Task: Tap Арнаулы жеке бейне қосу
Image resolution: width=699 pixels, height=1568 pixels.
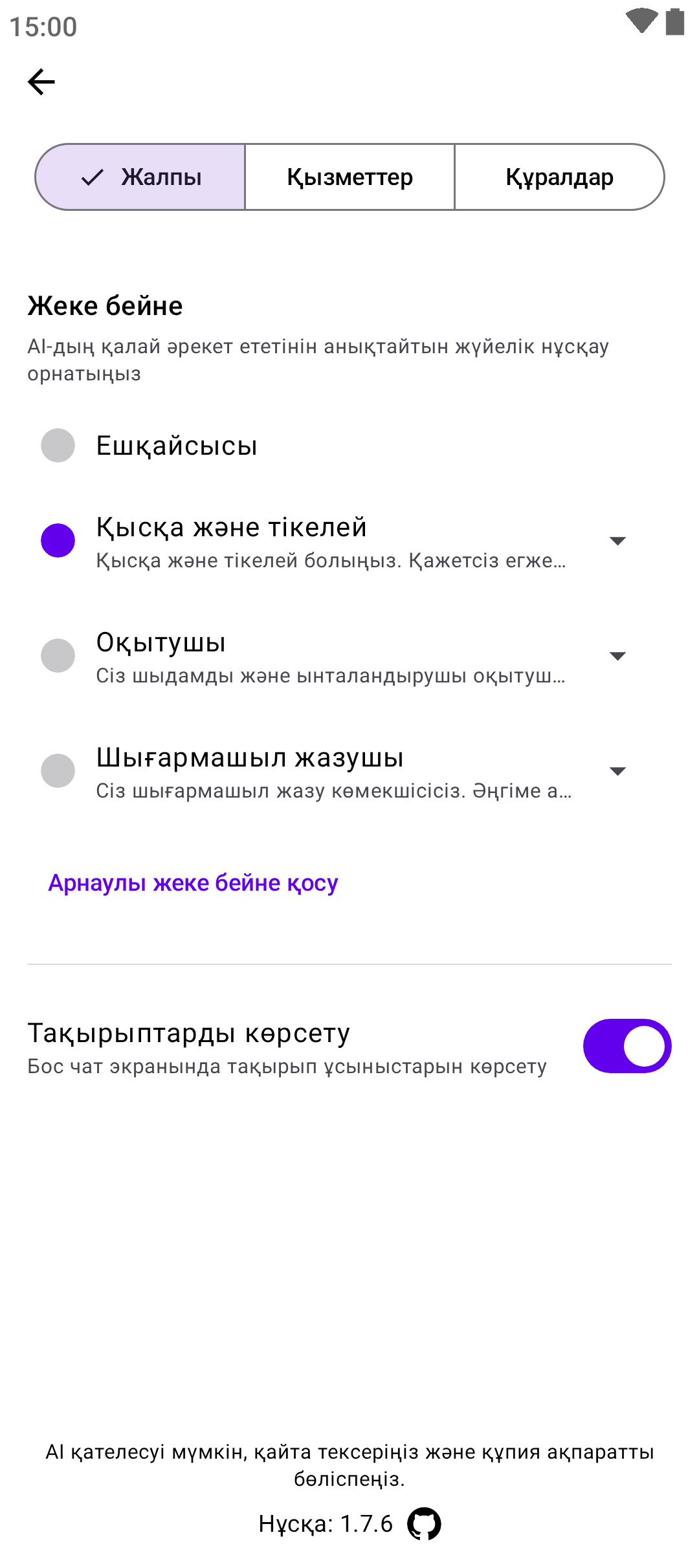Action: point(193,883)
